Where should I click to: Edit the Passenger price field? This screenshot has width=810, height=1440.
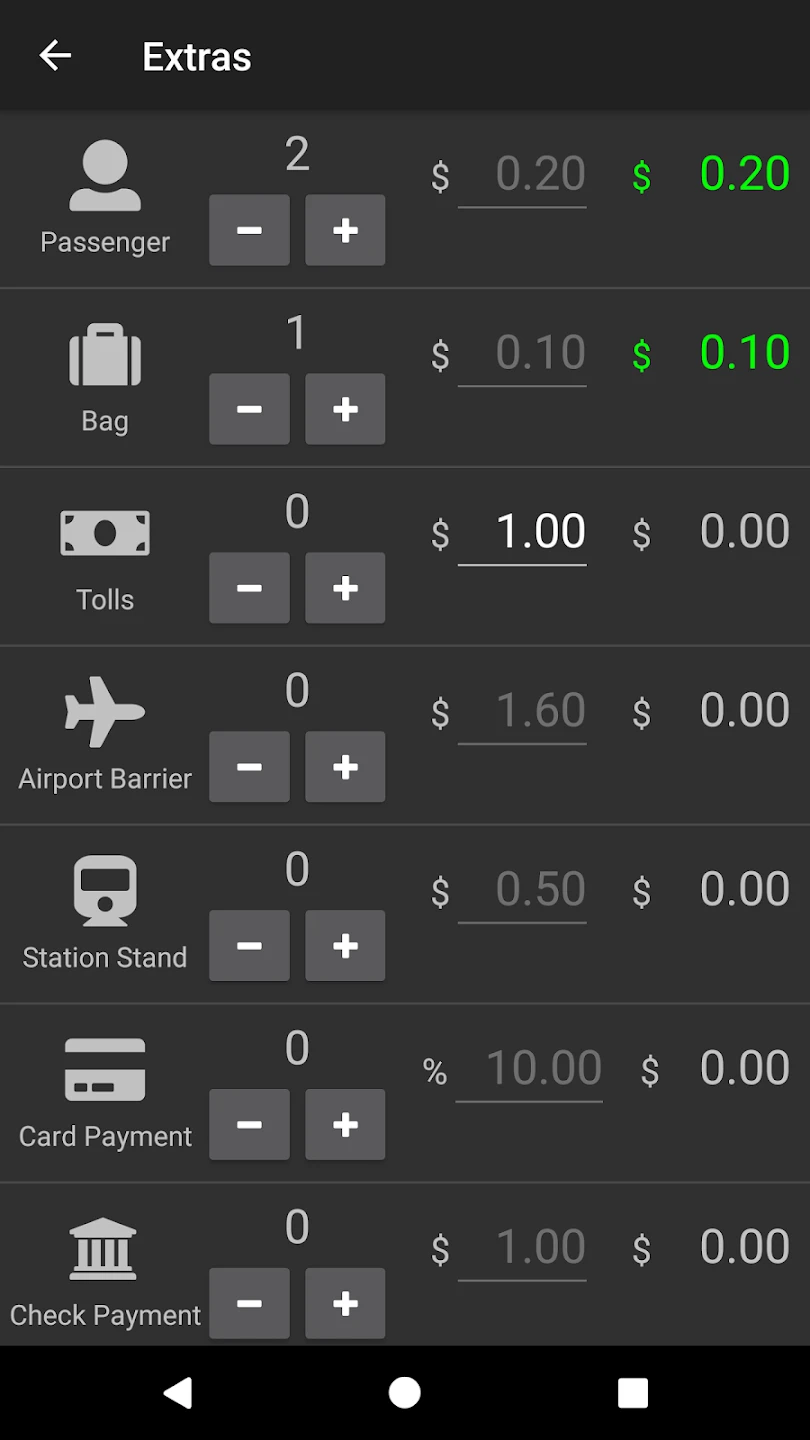pos(522,175)
